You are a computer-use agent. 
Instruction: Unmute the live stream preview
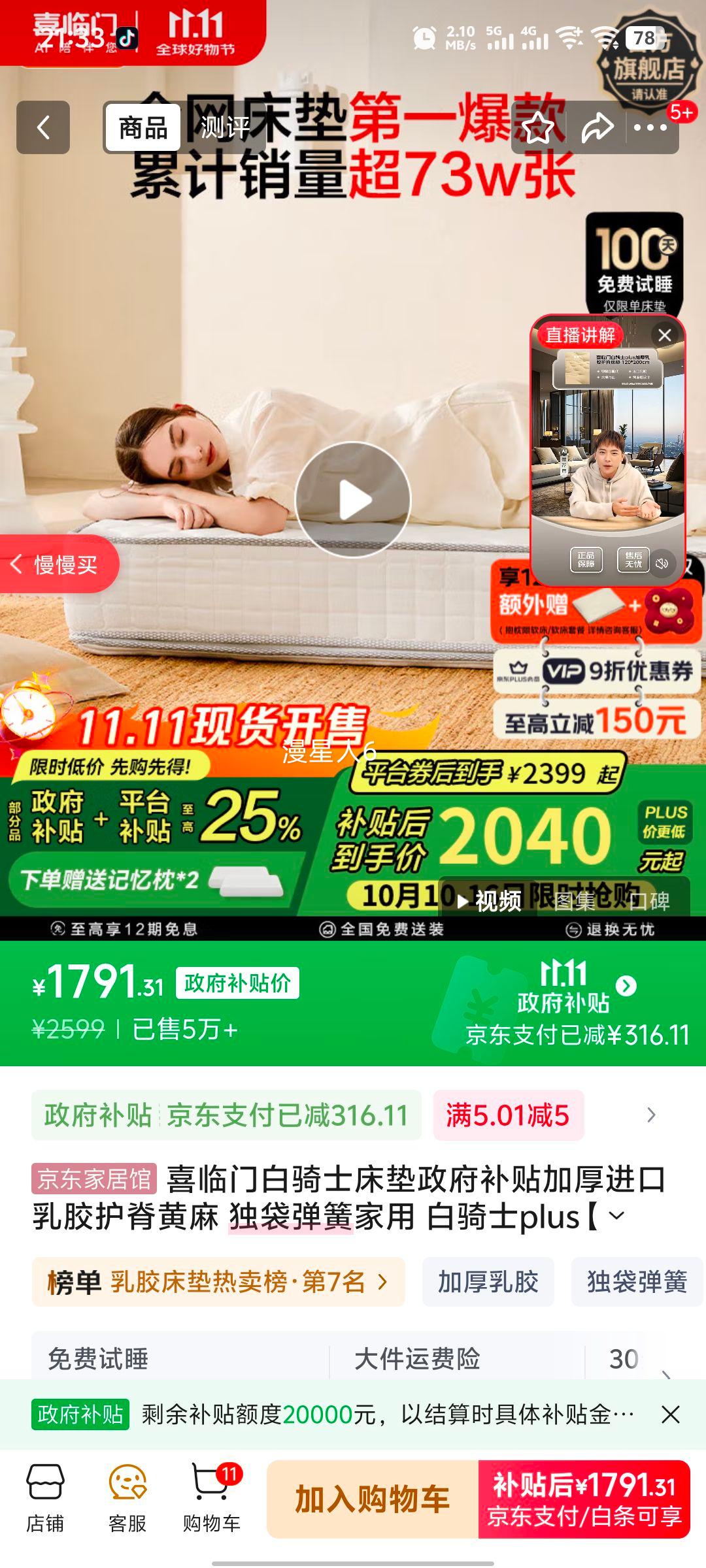pos(662,563)
